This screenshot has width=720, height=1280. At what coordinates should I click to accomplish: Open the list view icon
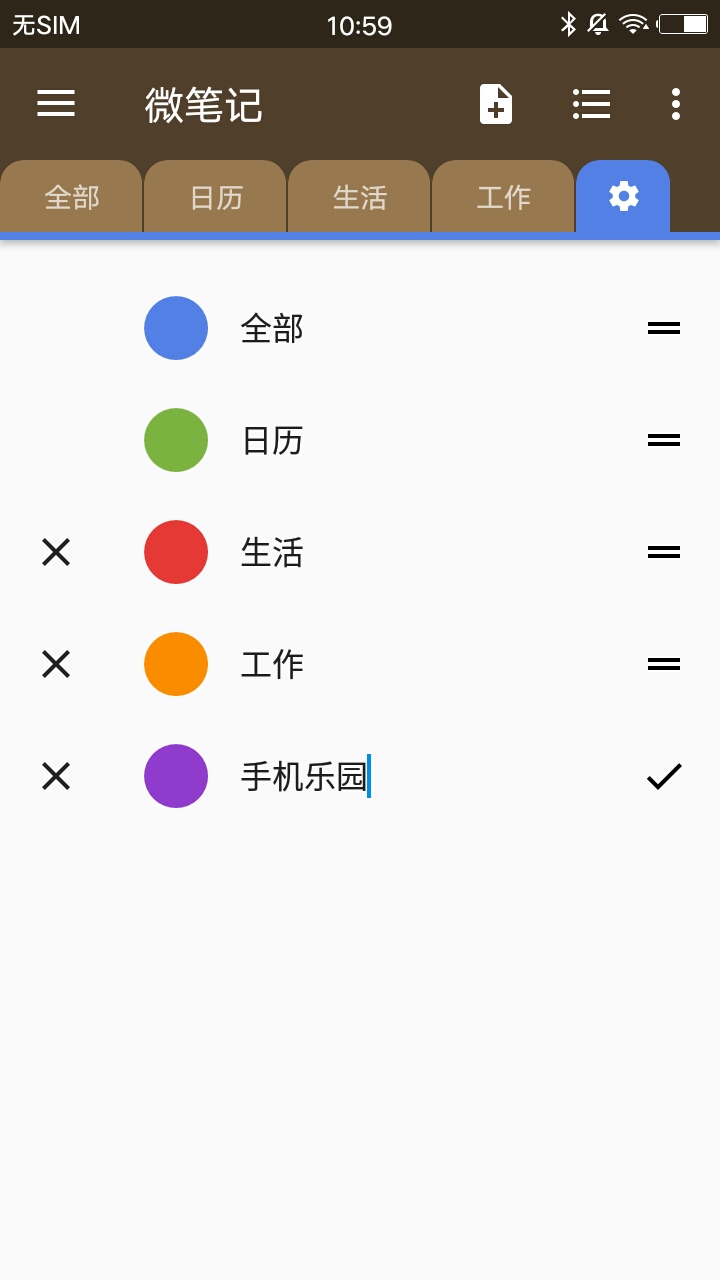591,104
